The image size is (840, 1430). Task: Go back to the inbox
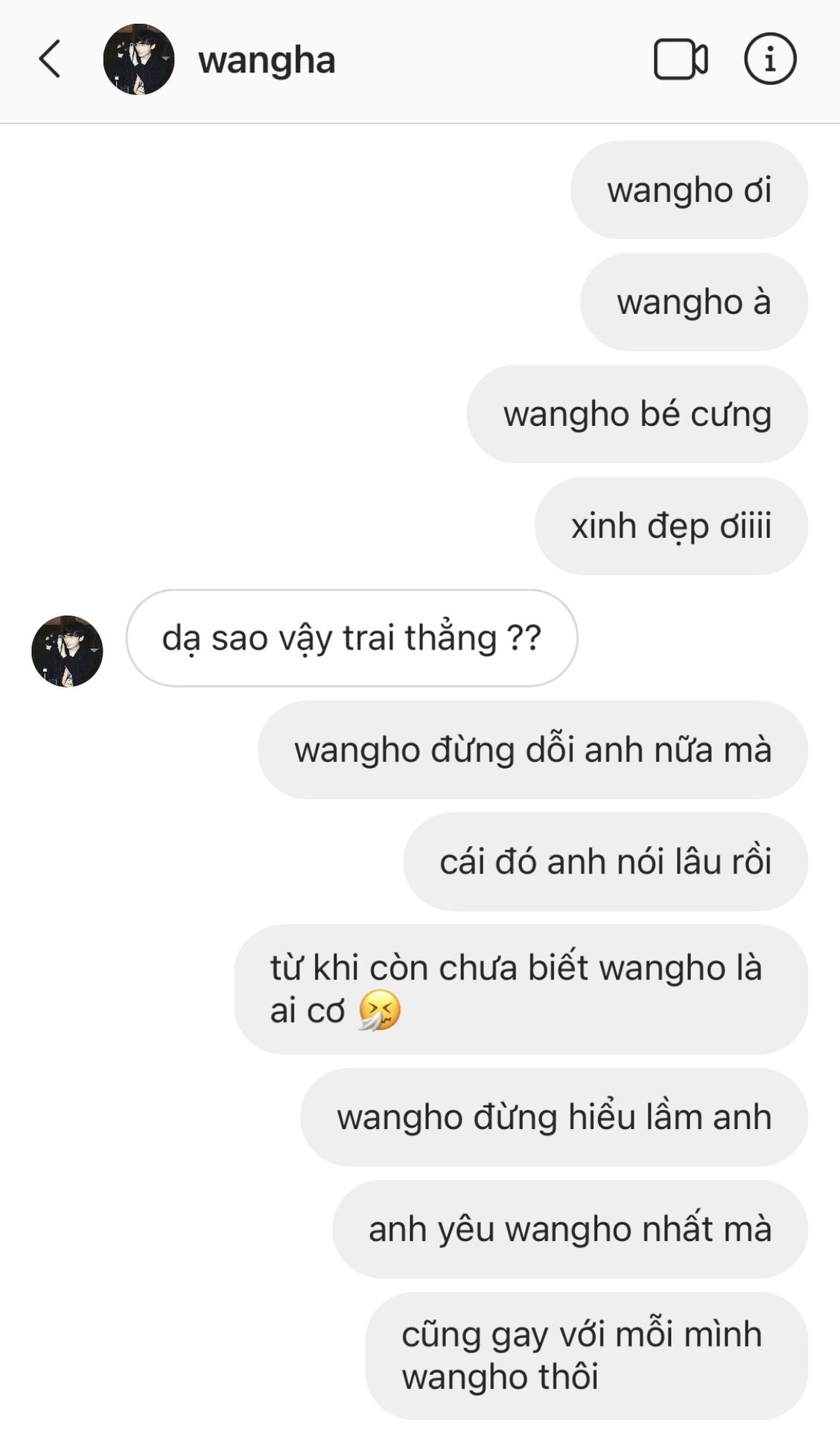[49, 59]
